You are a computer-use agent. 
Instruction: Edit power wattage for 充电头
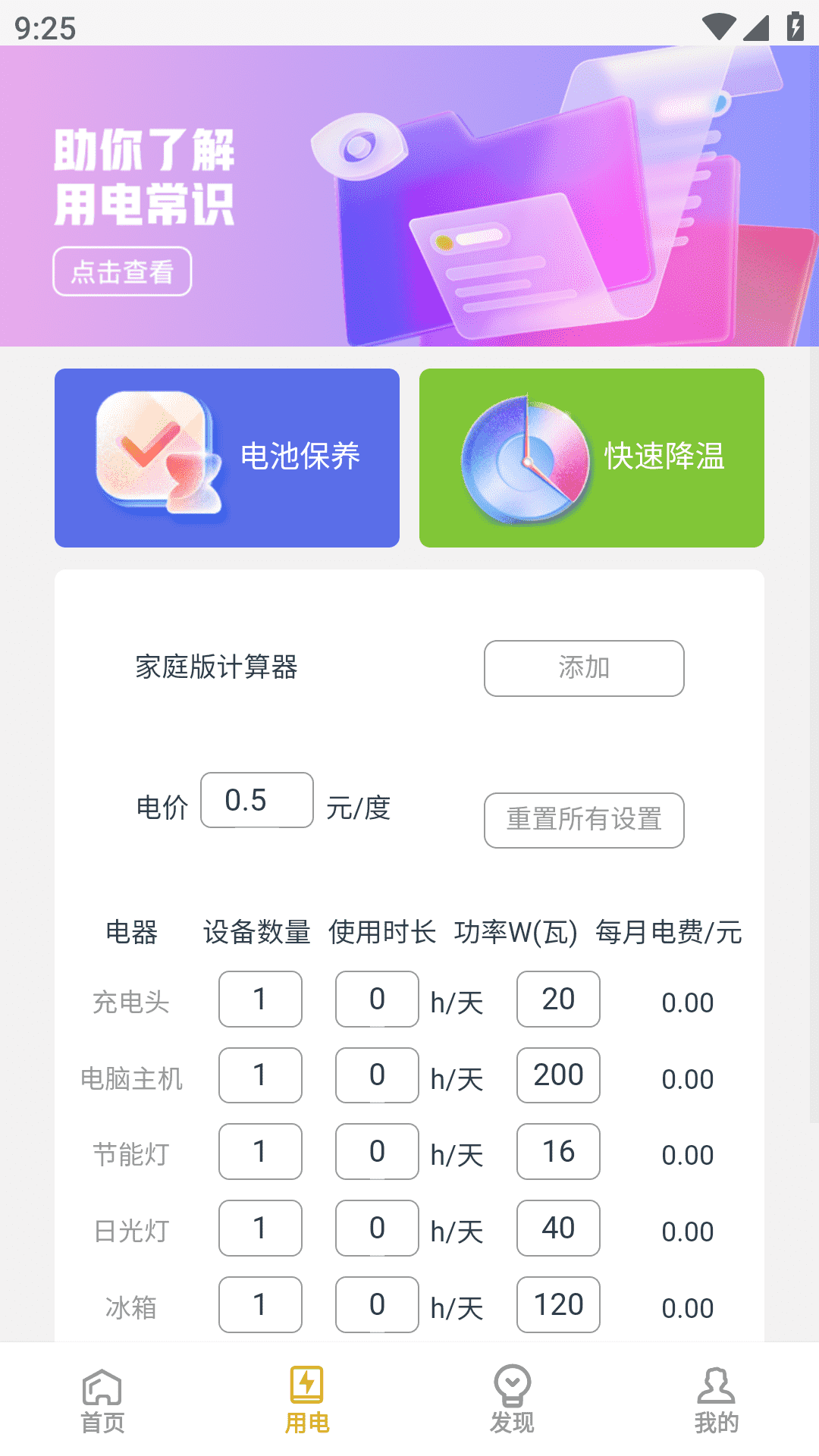coord(558,999)
